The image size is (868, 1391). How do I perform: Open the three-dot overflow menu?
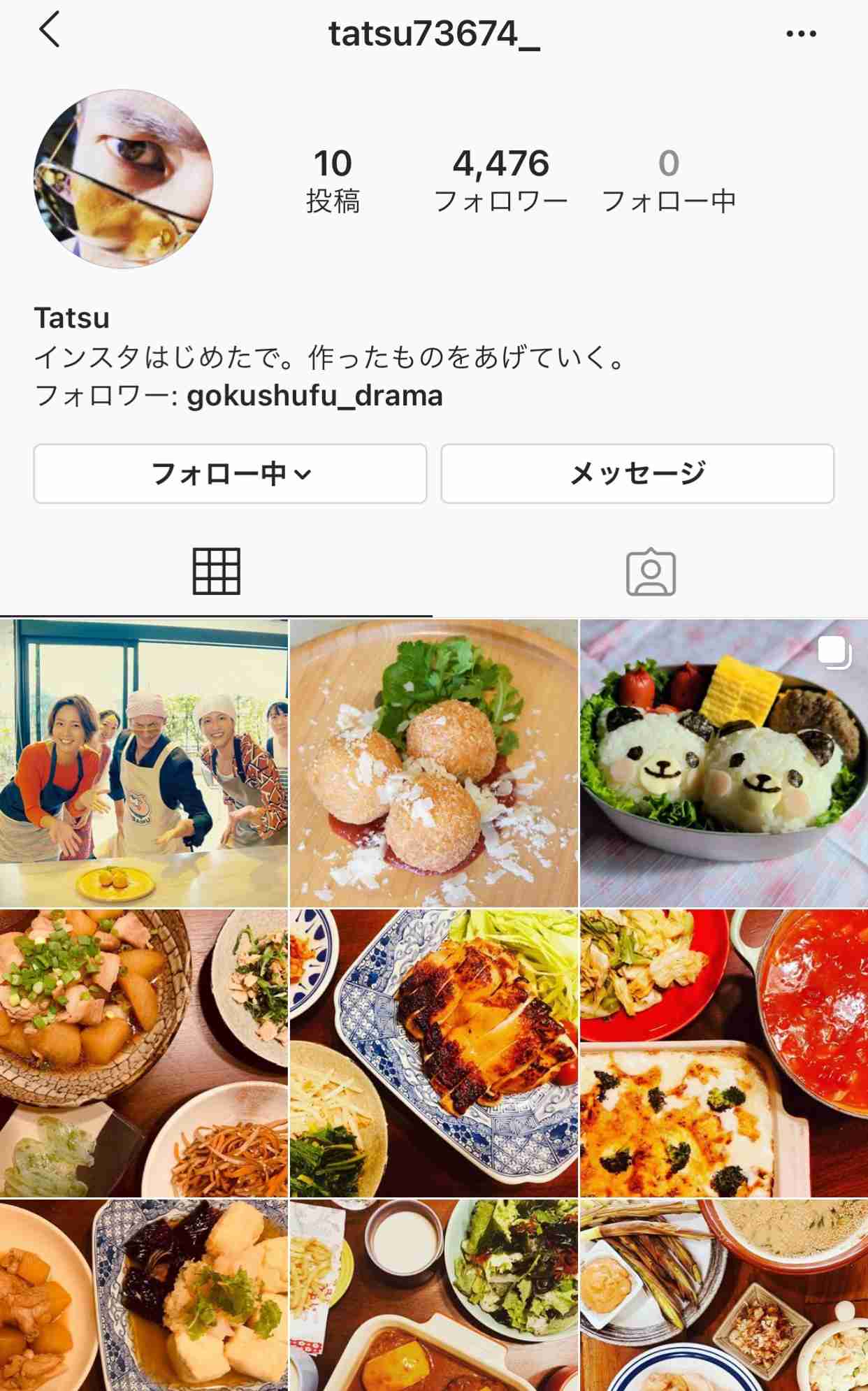[800, 34]
